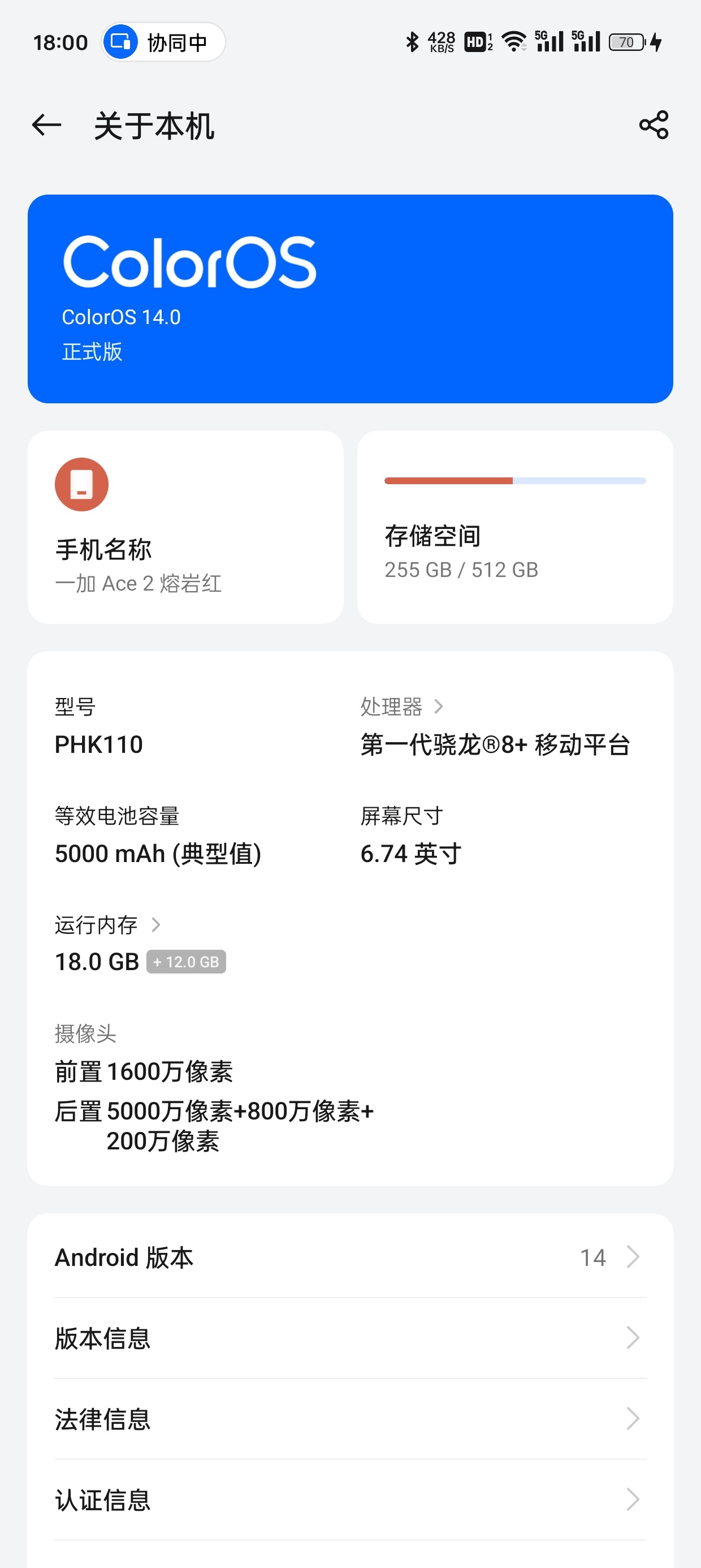Screen dimensions: 701x1568
Task: Go back from 关于本机 page
Action: 47,126
